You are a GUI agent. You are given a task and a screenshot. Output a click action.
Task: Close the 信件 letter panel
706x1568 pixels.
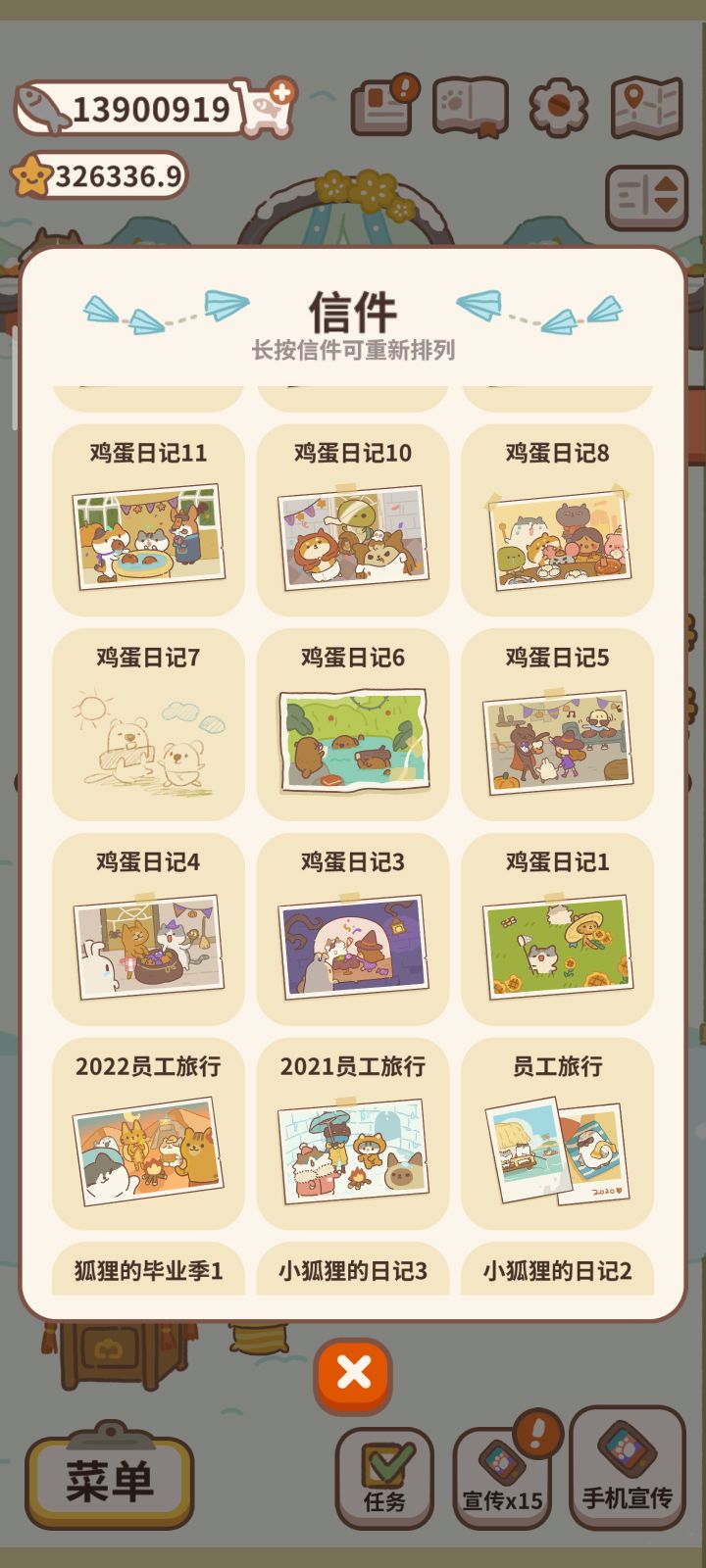tap(353, 1374)
